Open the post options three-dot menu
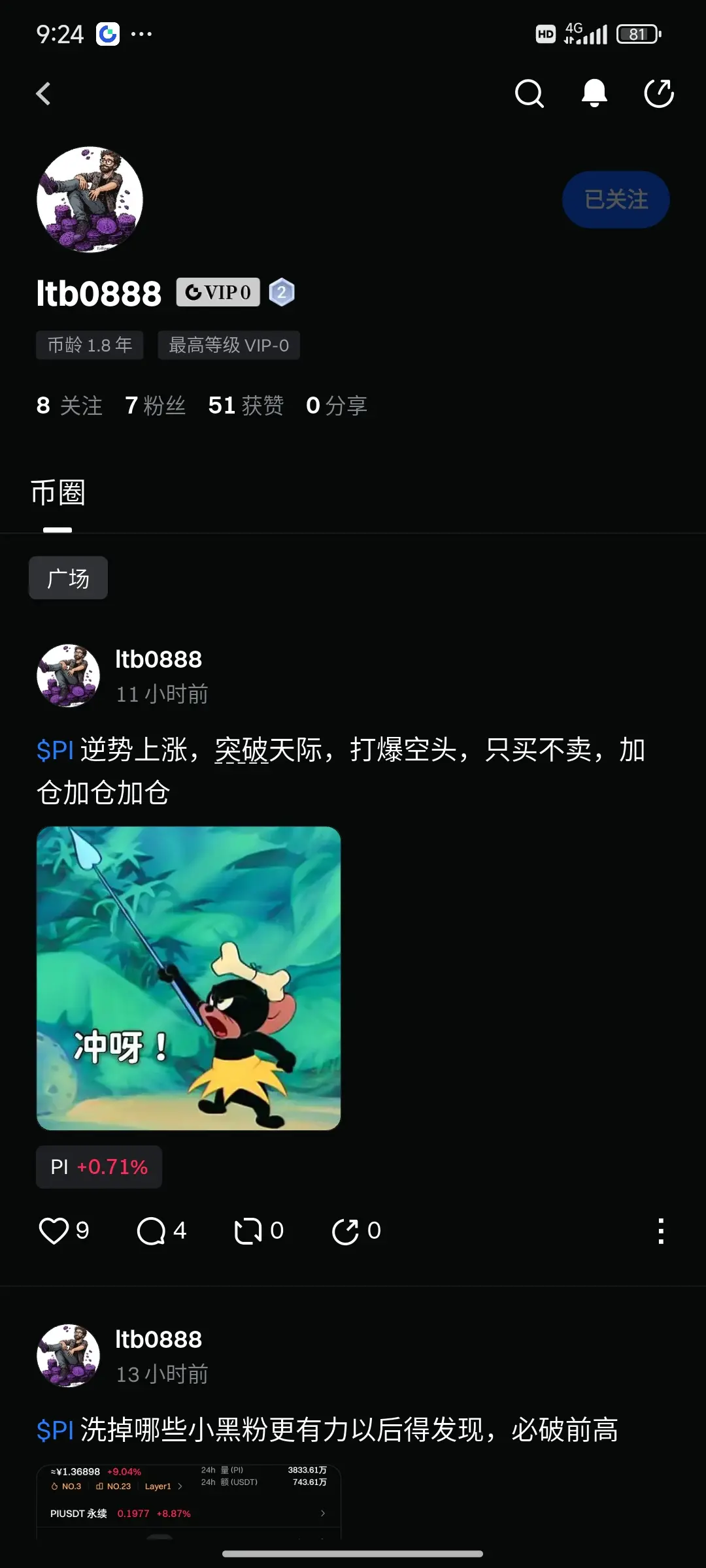706x1568 pixels. tap(661, 1230)
